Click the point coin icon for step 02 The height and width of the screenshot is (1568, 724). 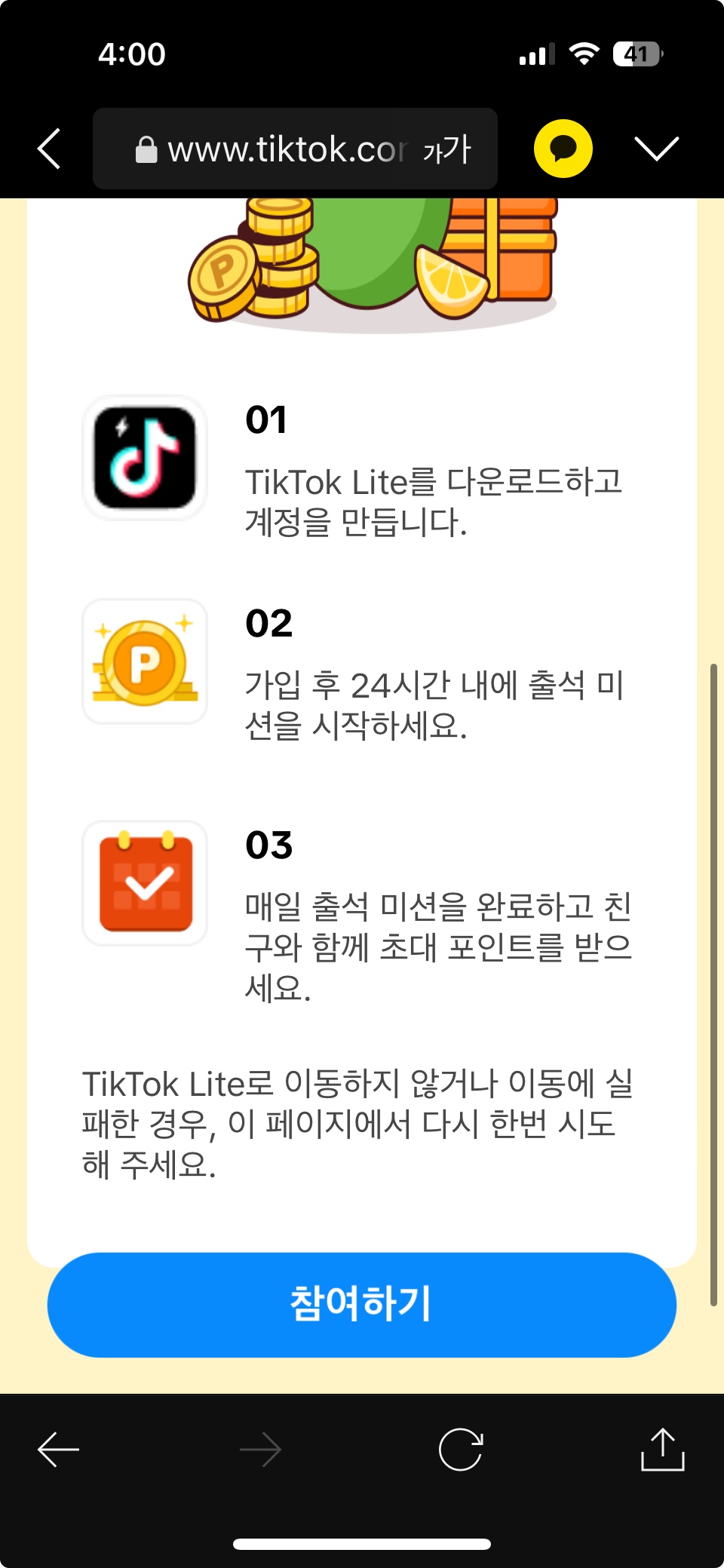click(x=144, y=660)
